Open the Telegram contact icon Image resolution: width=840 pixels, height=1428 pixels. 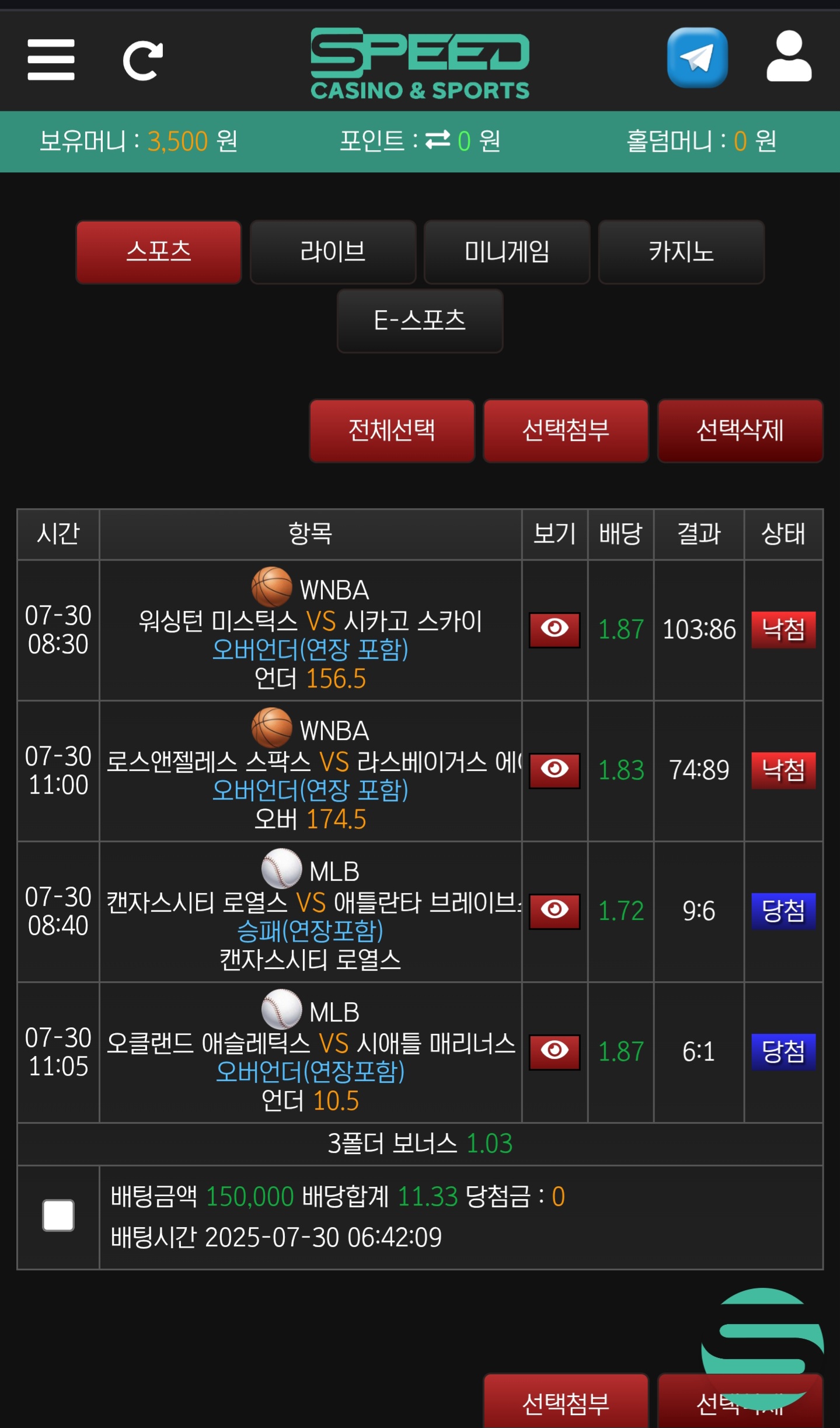tap(697, 58)
